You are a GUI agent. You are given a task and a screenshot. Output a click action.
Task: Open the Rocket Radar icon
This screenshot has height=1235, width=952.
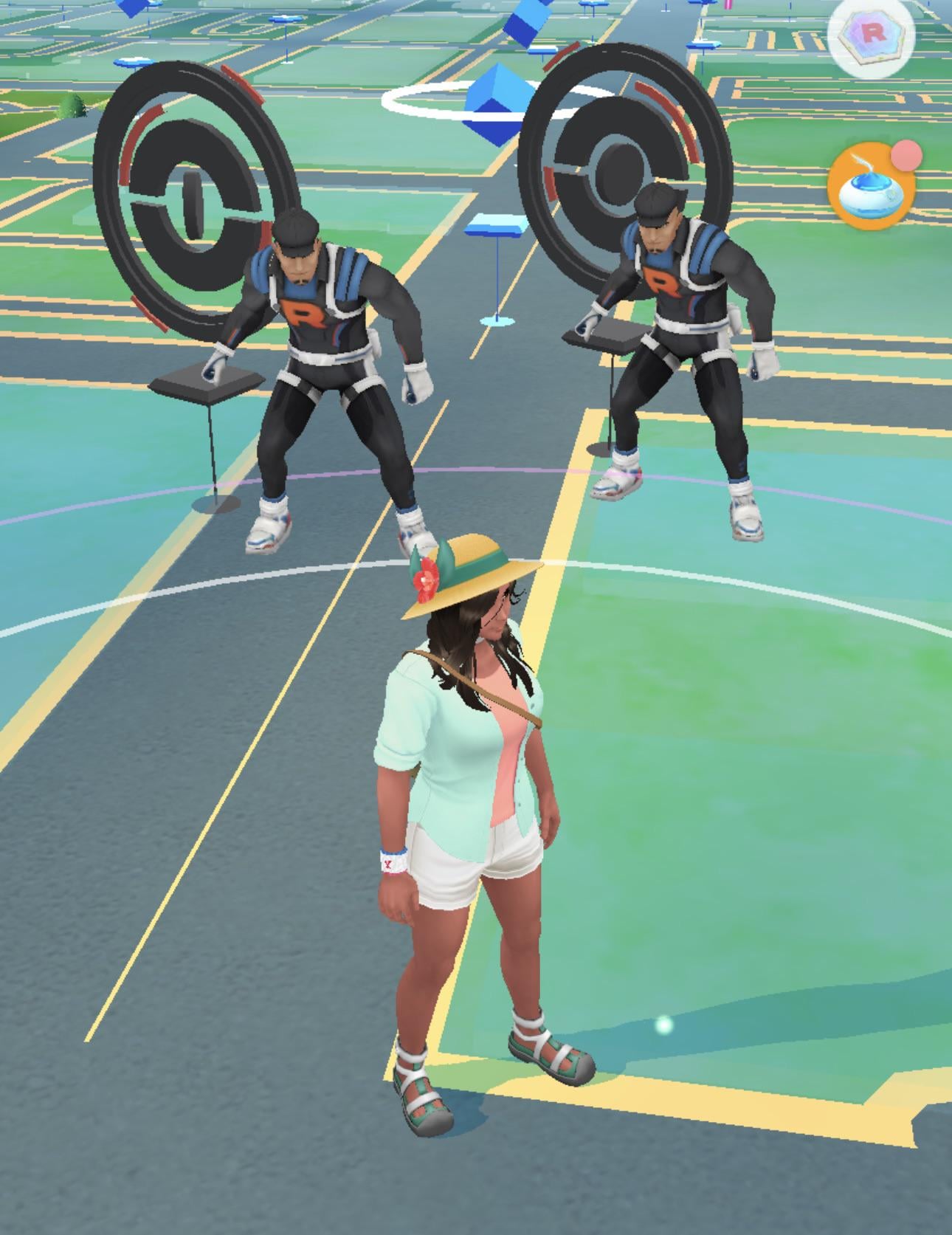point(872,34)
